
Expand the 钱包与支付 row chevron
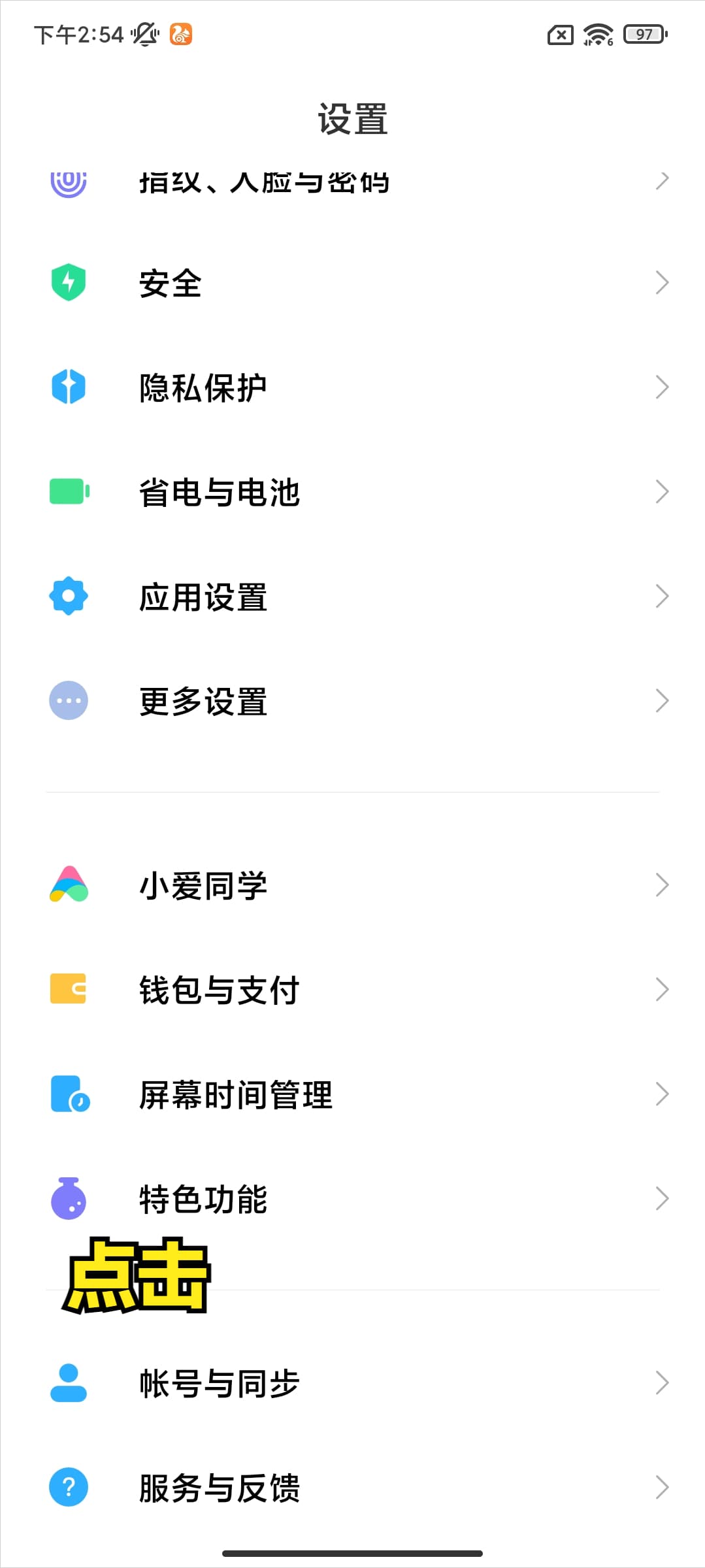(x=662, y=990)
